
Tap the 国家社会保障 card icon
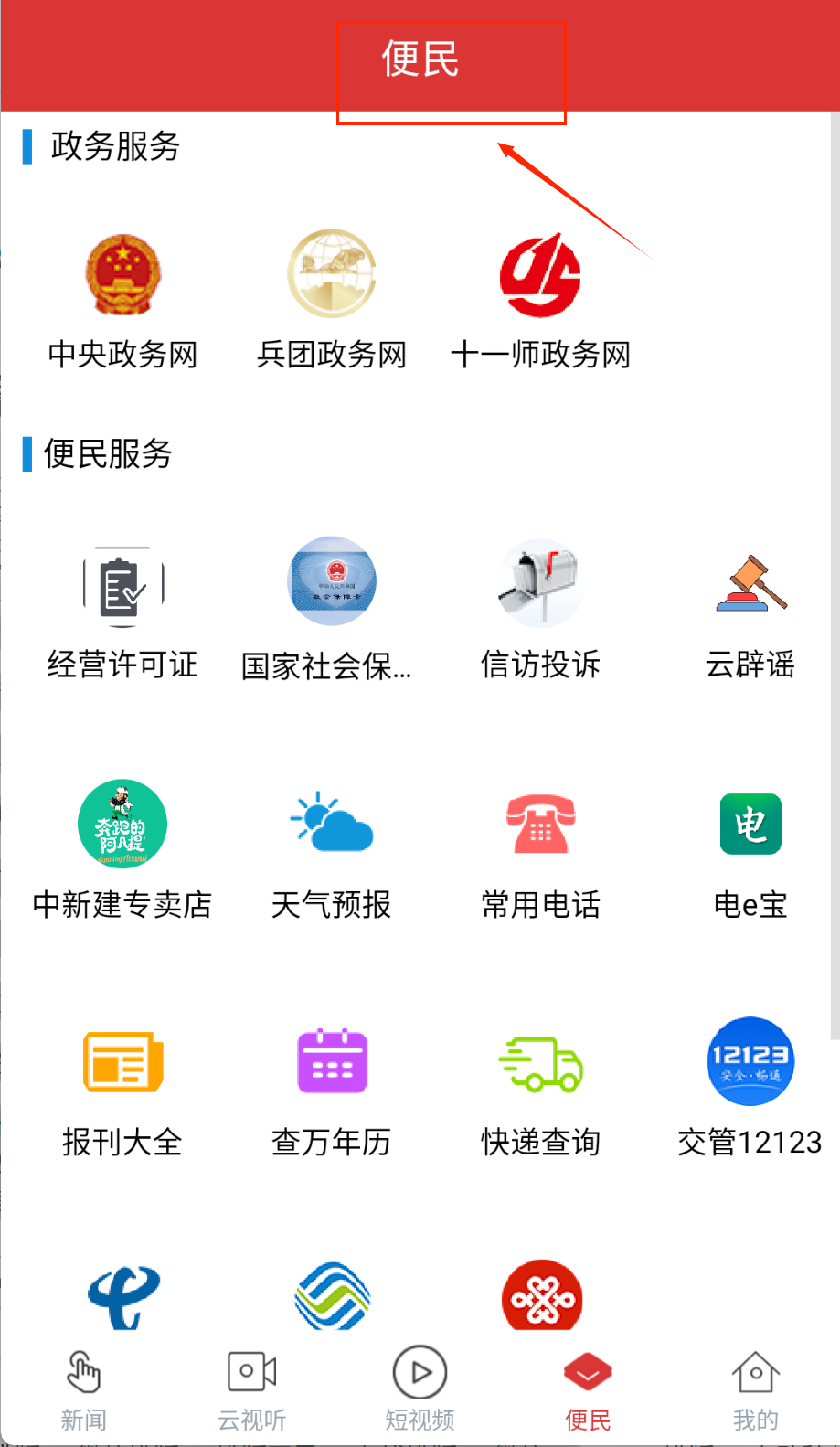click(x=332, y=582)
